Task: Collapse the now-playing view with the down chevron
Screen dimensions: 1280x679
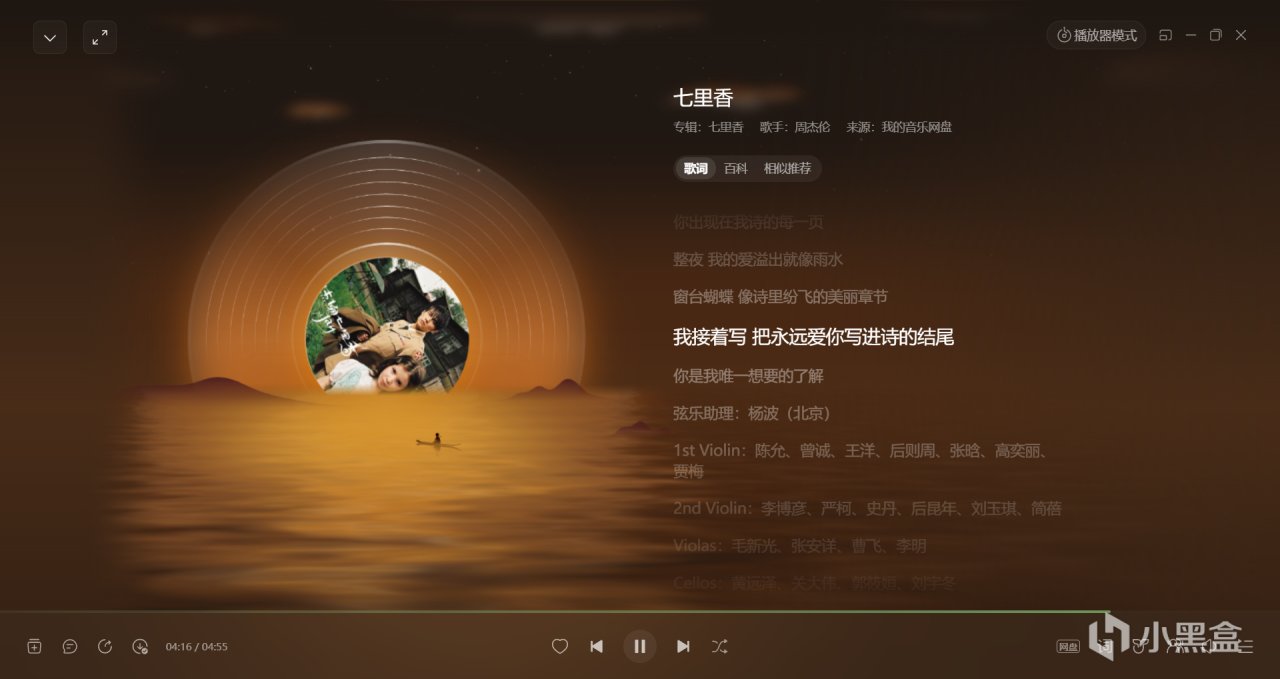Action: click(x=50, y=38)
